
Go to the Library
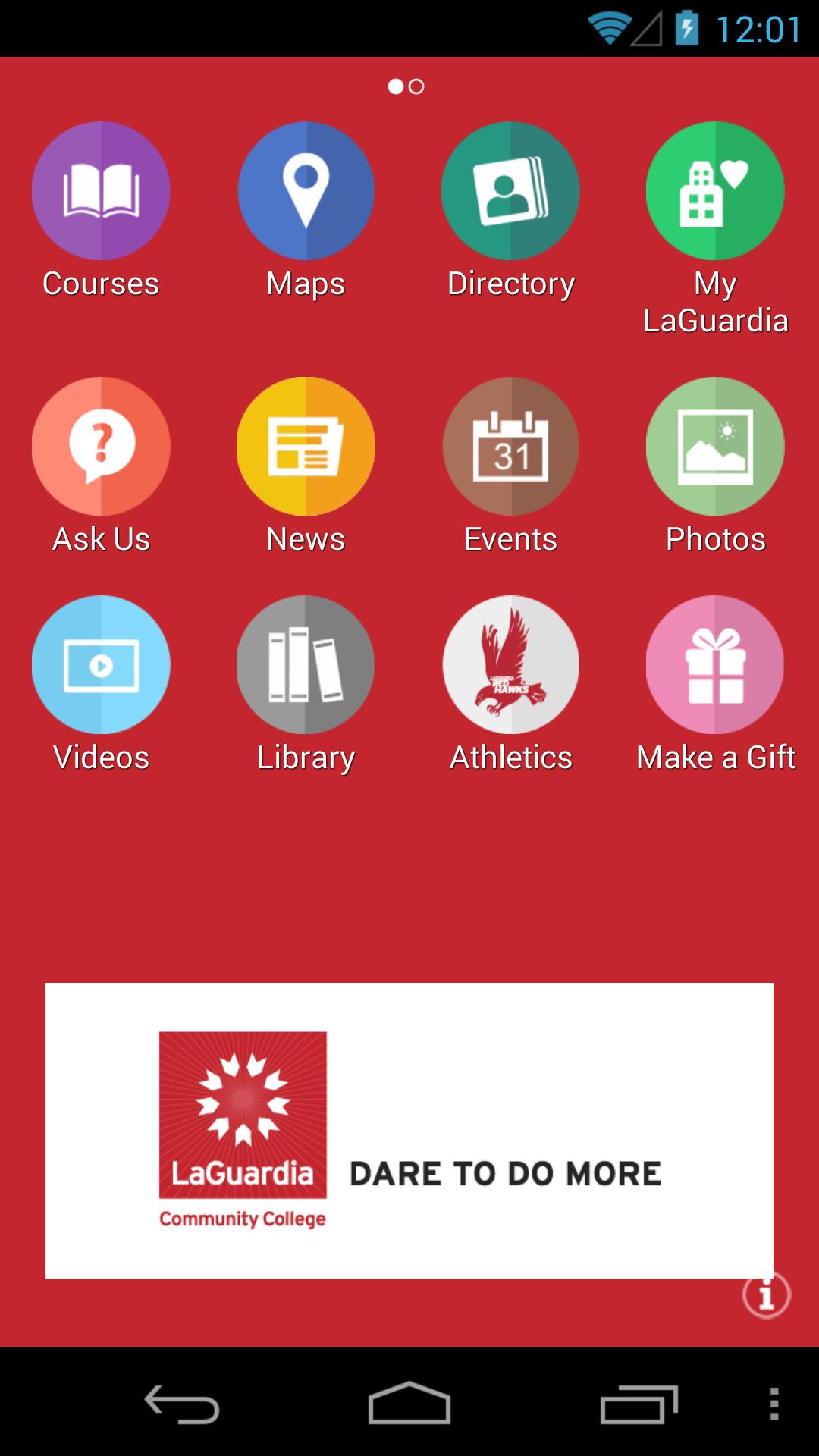click(x=306, y=664)
